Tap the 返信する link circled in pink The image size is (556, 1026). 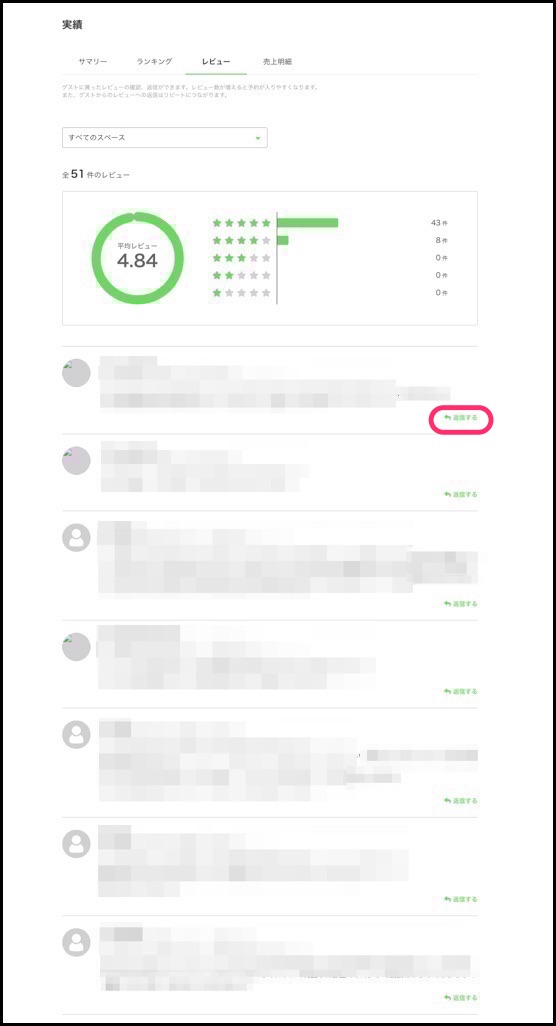point(460,417)
